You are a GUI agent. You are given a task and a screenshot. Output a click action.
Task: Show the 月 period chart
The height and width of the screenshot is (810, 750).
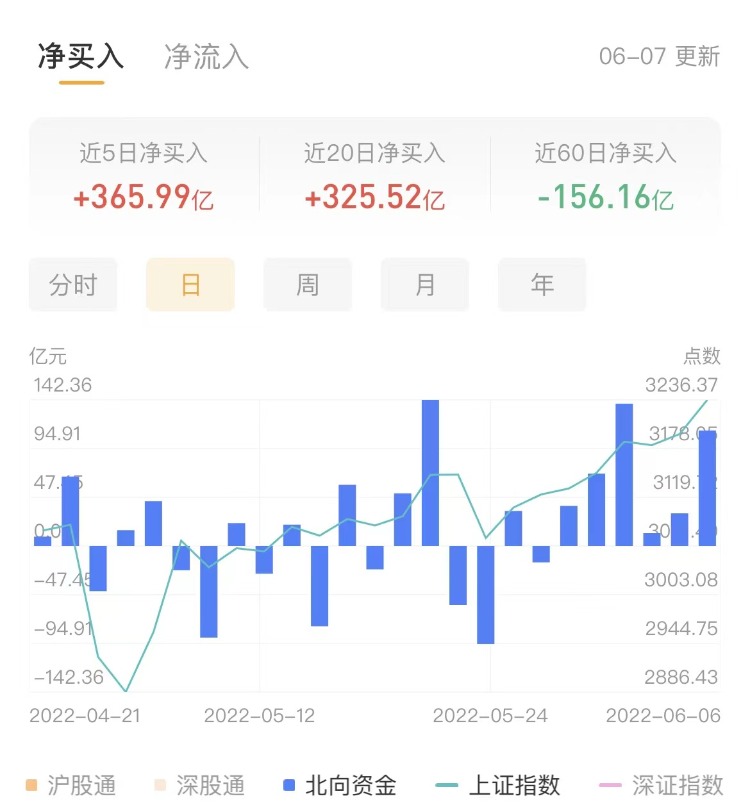tap(425, 285)
